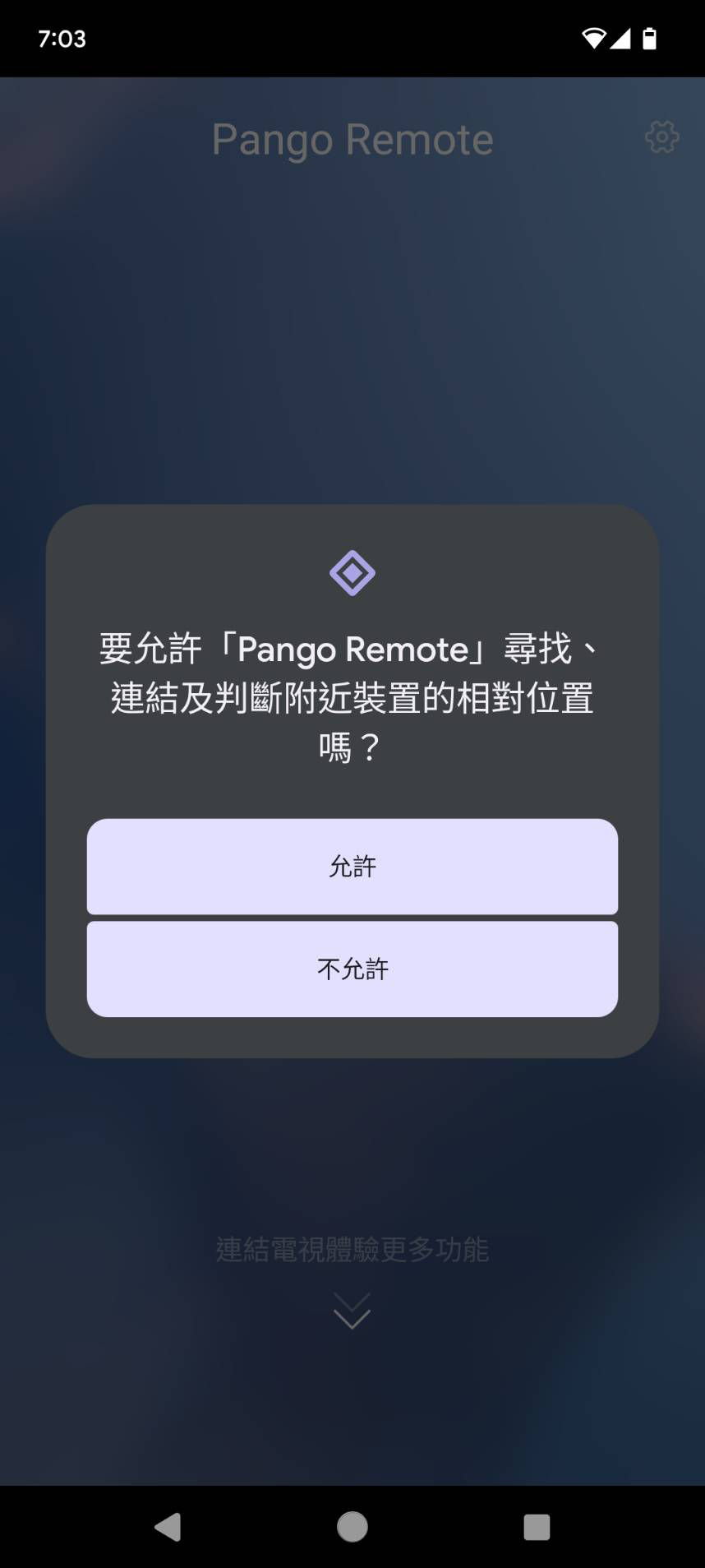This screenshot has width=705, height=1568.
Task: Tap 不允許 to deny the permission
Action: point(352,969)
